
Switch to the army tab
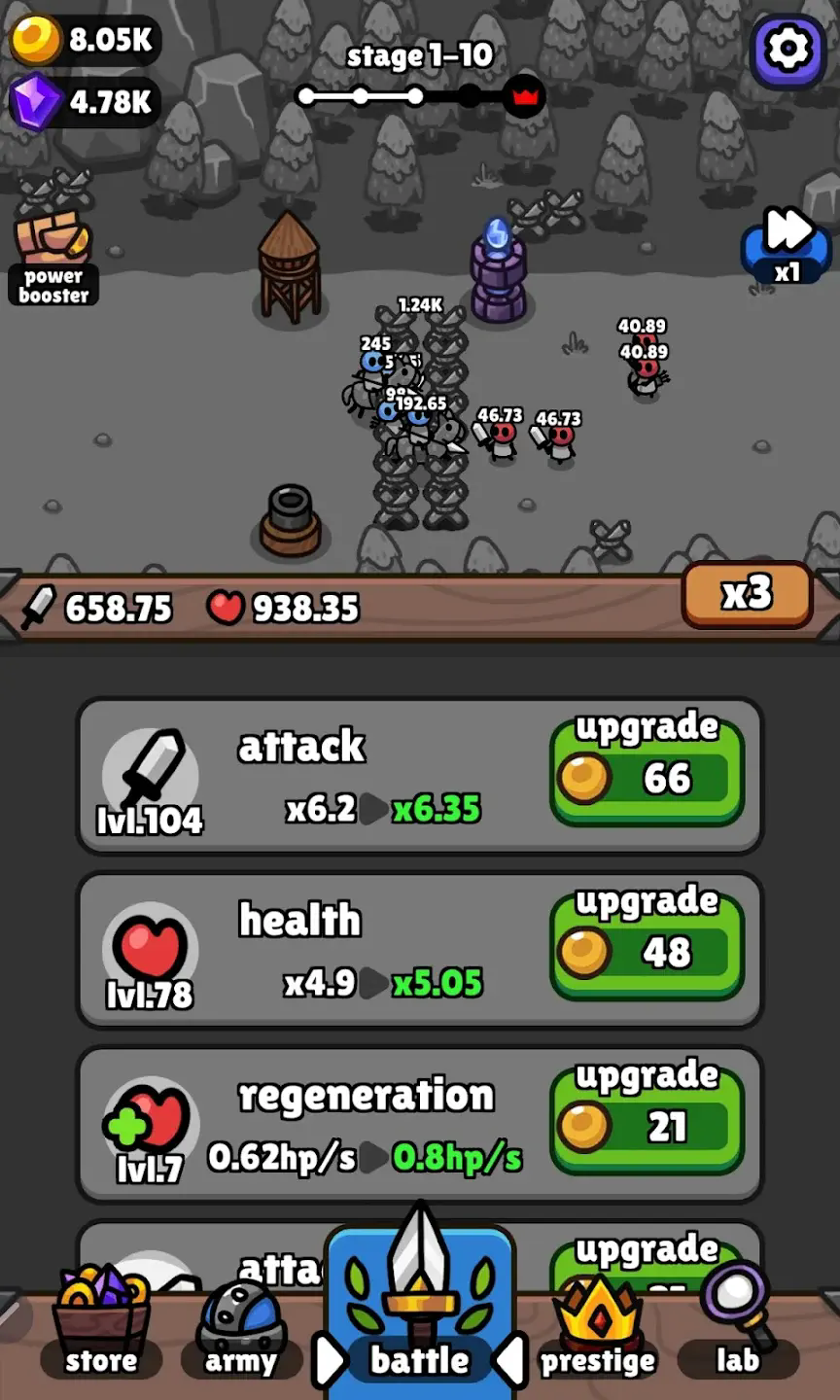(240, 1332)
